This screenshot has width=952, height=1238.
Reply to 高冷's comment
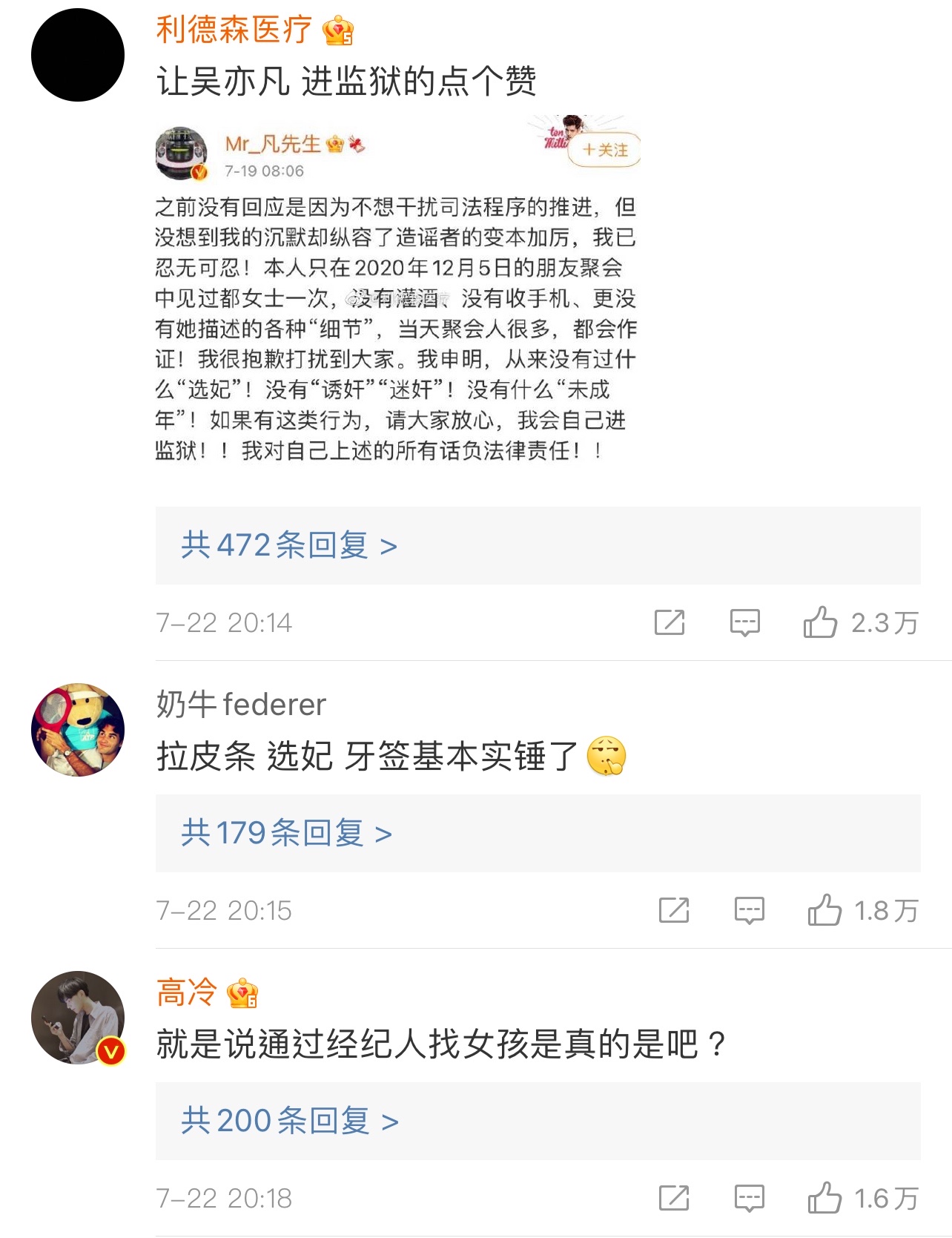click(x=749, y=1198)
